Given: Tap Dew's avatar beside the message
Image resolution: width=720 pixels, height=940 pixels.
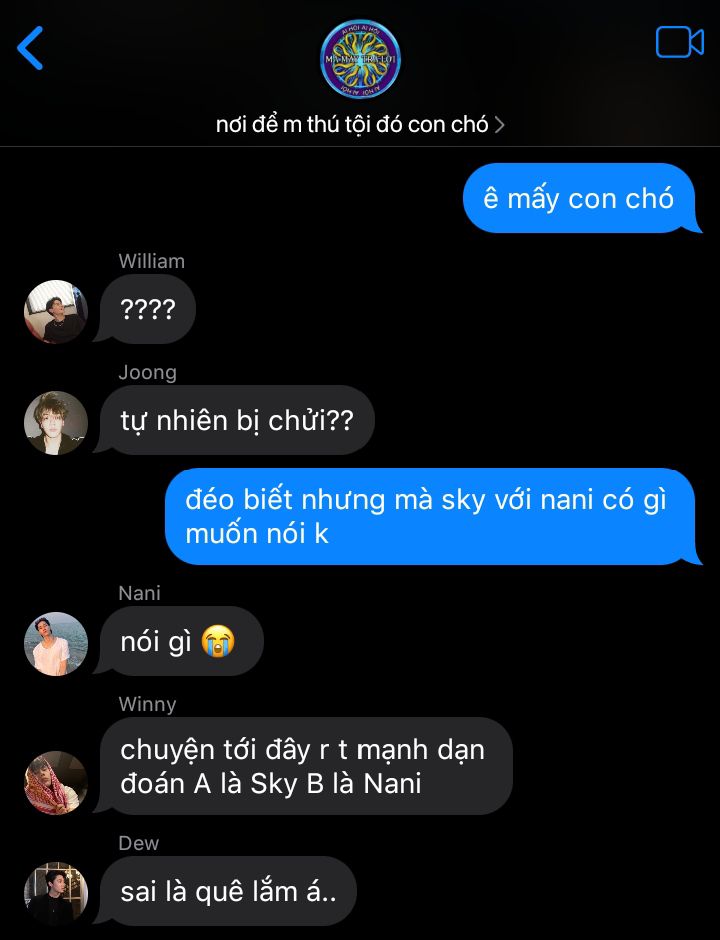Looking at the screenshot, I should [x=56, y=892].
